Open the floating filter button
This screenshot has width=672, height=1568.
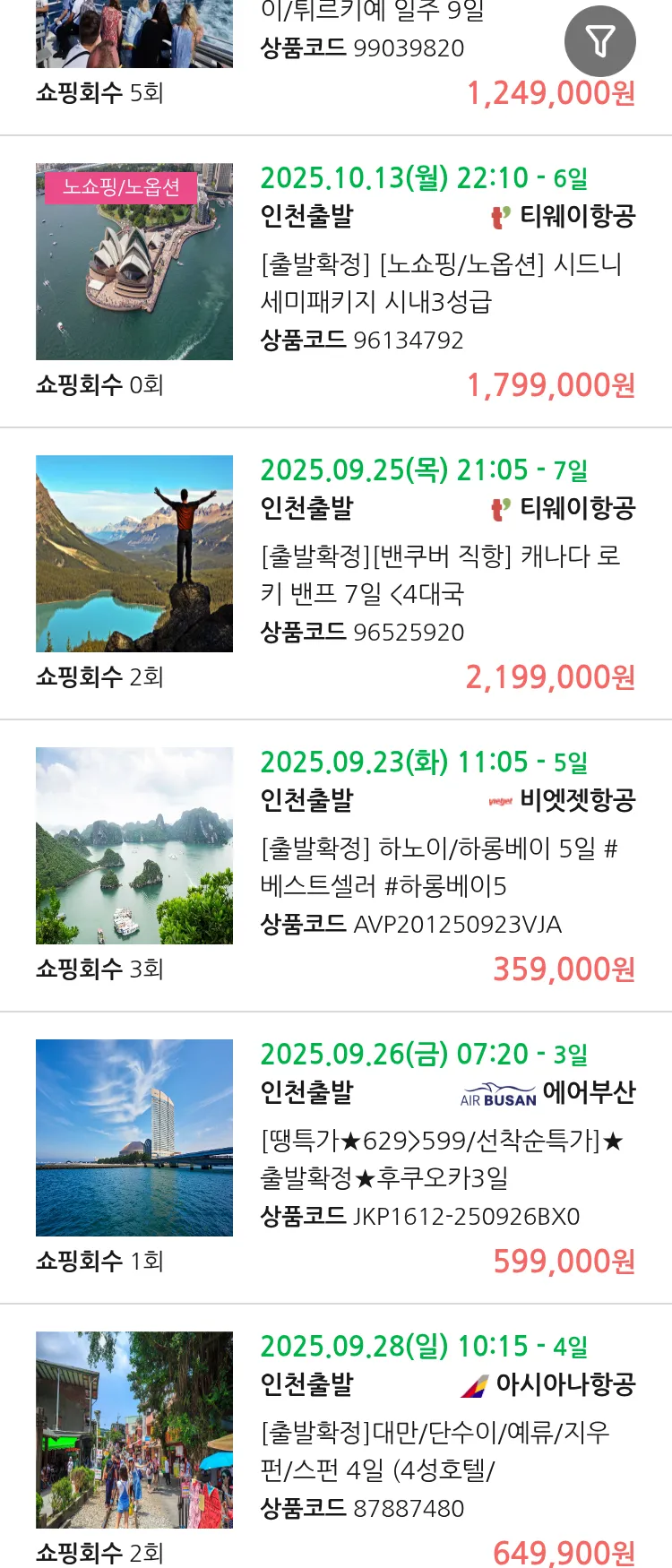click(599, 41)
